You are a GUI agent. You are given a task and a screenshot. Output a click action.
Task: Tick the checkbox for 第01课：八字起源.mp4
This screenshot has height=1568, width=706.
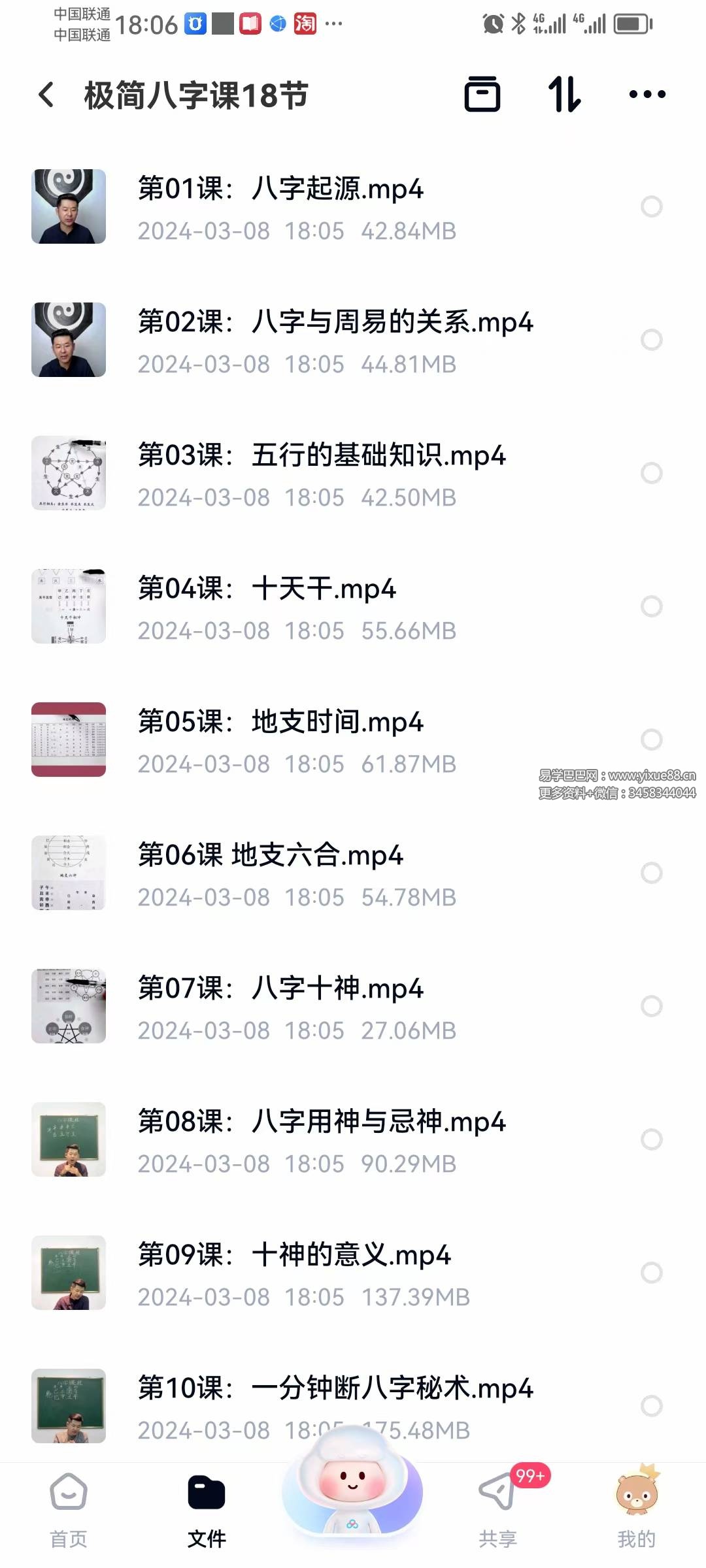[x=652, y=206]
